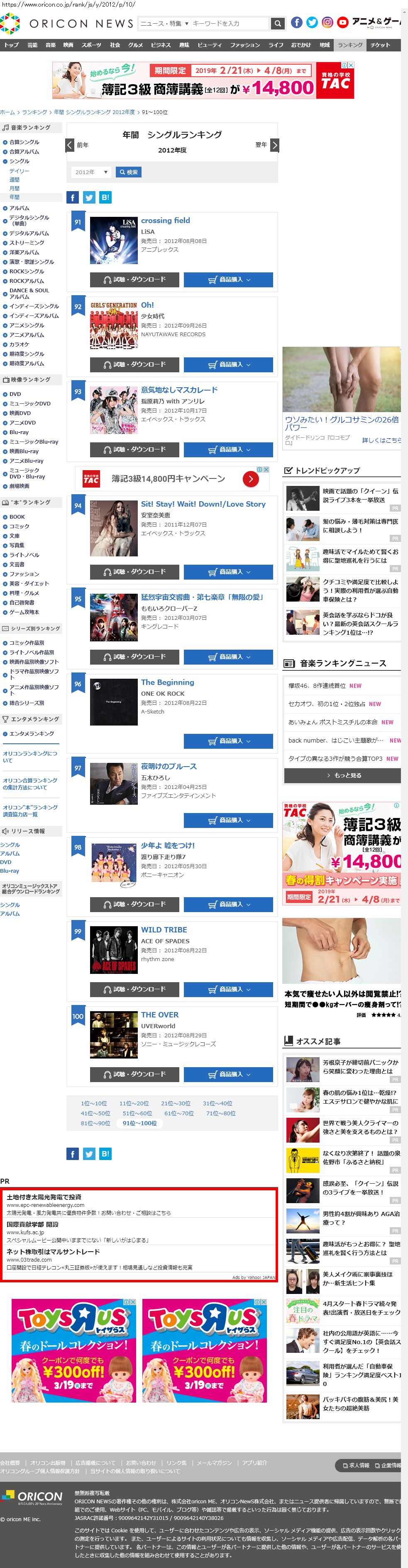408x1568 pixels.
Task: Open the crossing field song title
Action: click(166, 220)
